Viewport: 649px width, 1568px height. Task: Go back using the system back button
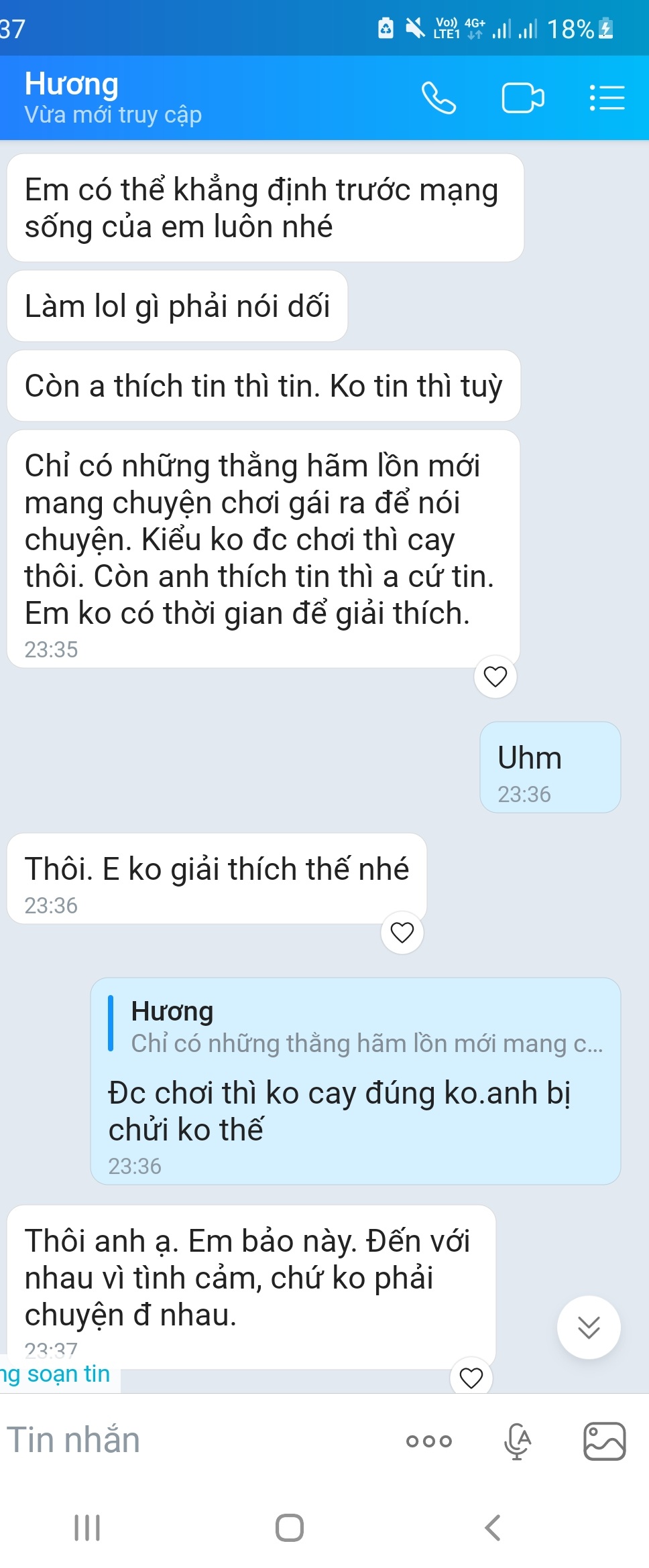coord(493,1528)
